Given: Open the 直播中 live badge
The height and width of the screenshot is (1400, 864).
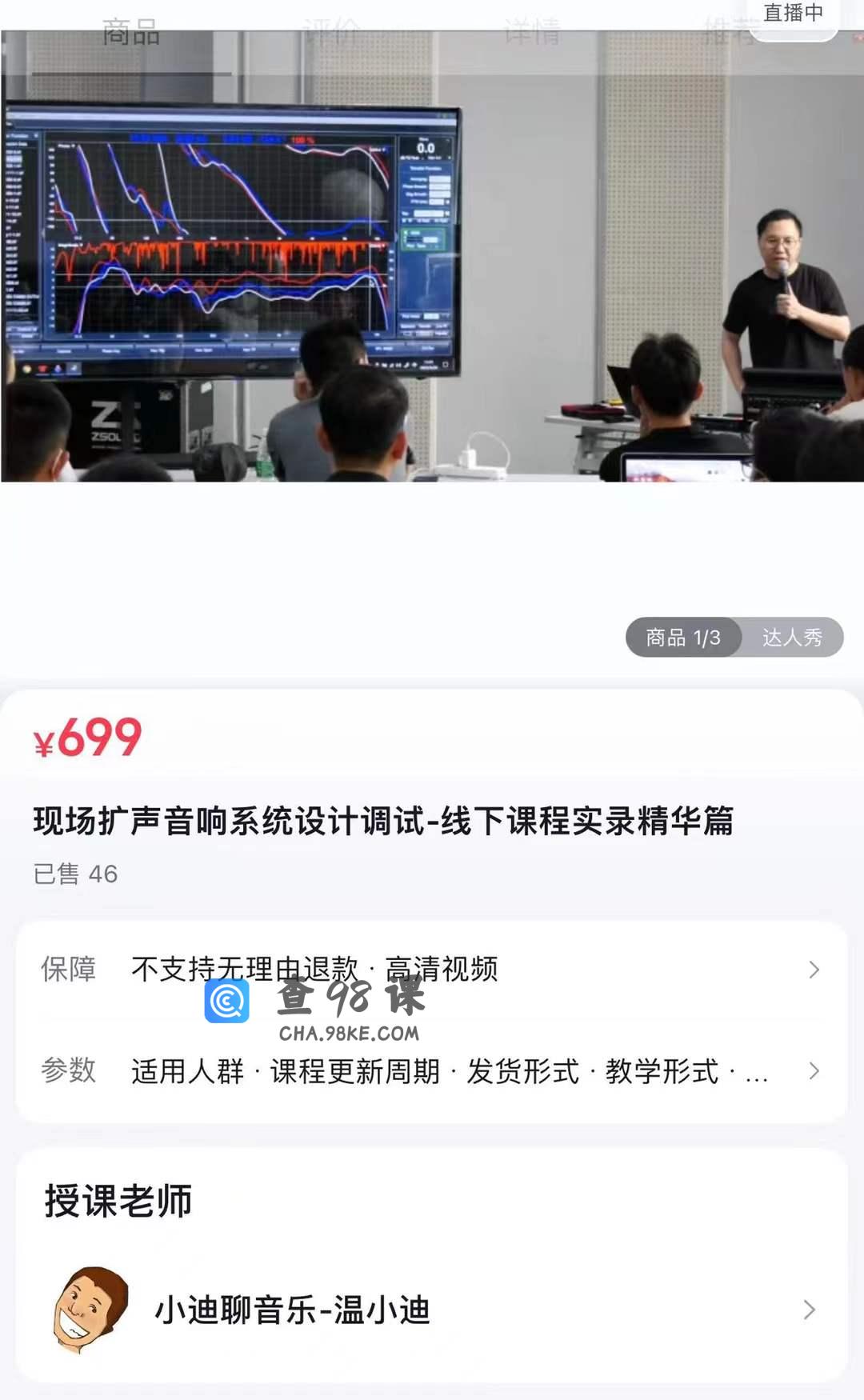Looking at the screenshot, I should tap(792, 14).
